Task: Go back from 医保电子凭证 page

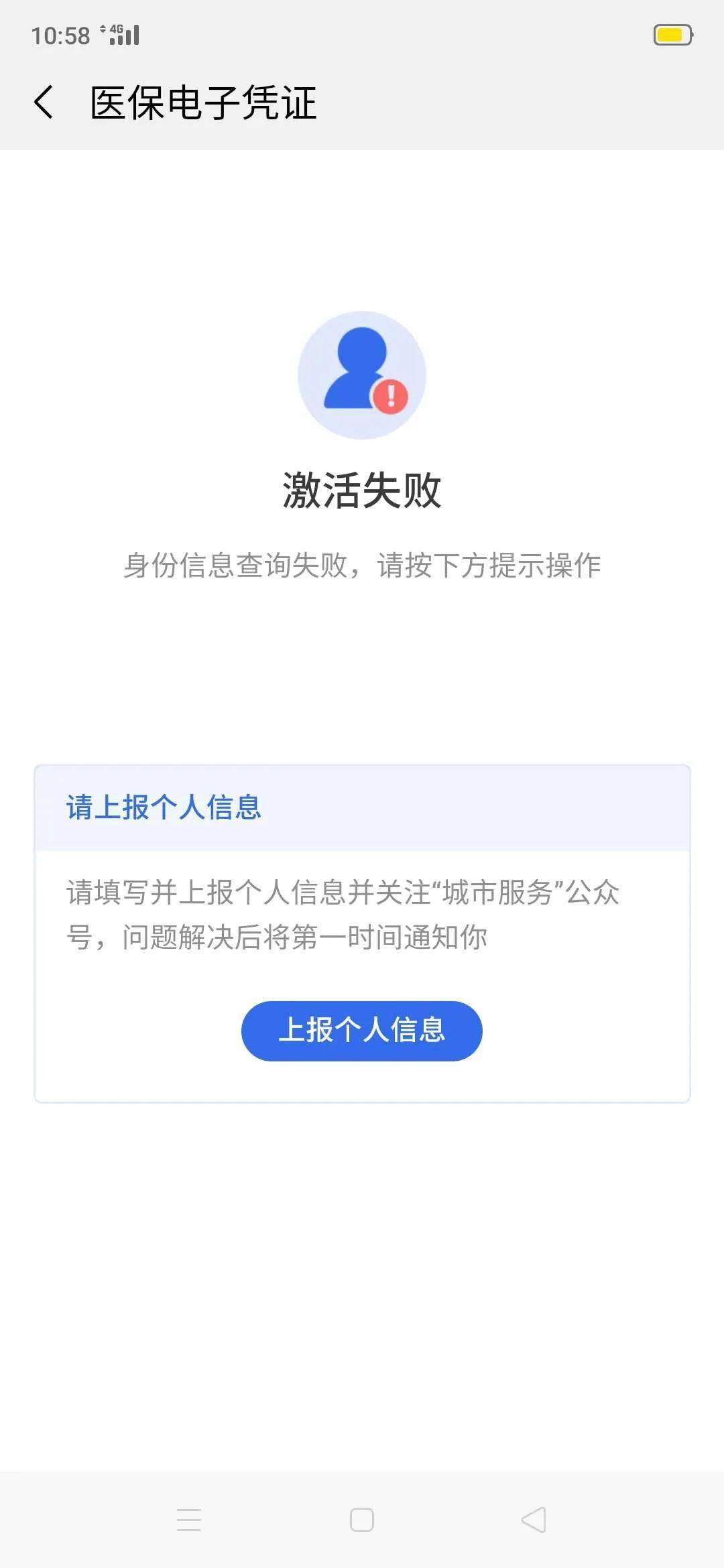Action: tap(44, 103)
